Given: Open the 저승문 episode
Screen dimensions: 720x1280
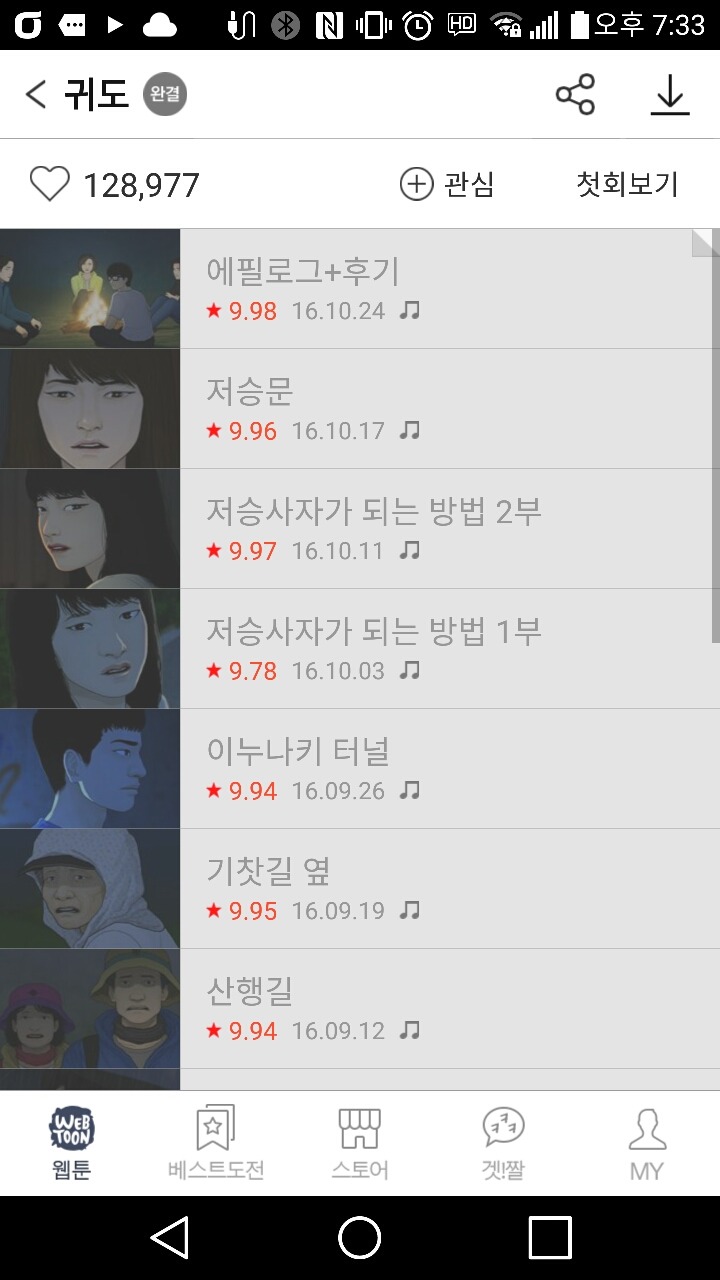Looking at the screenshot, I should (x=360, y=409).
